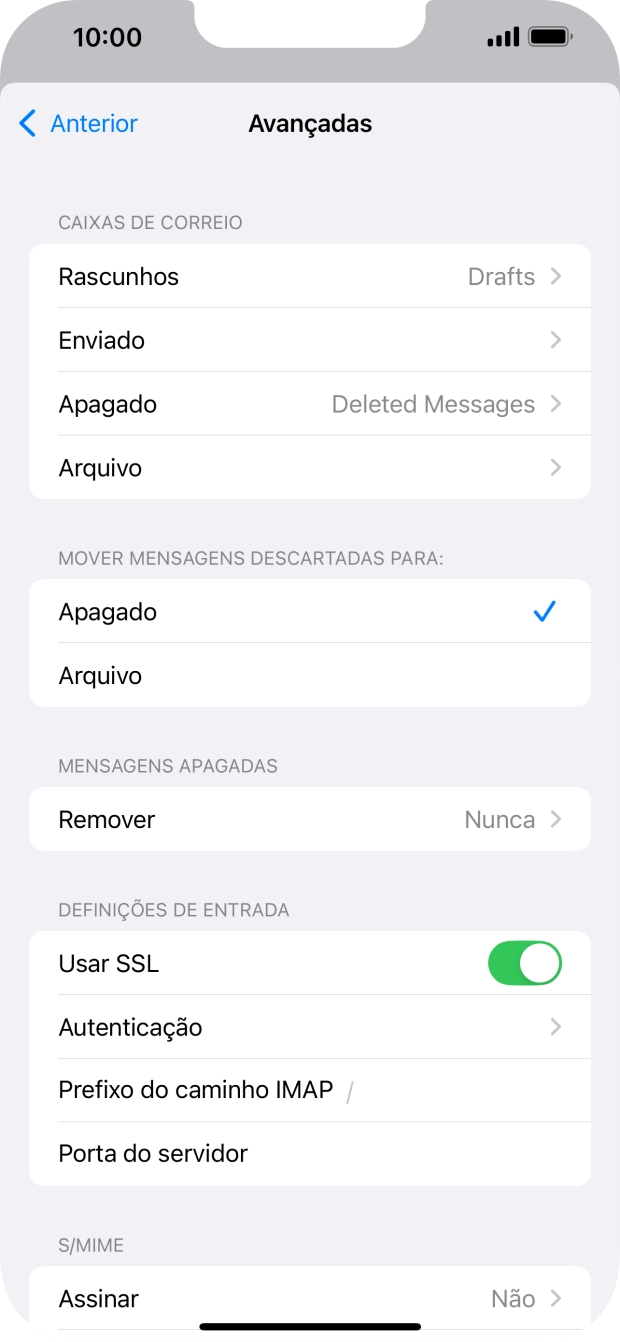Viewport: 620px width, 1342px height.
Task: Open the Arquivo mailbox setting
Action: tap(310, 468)
